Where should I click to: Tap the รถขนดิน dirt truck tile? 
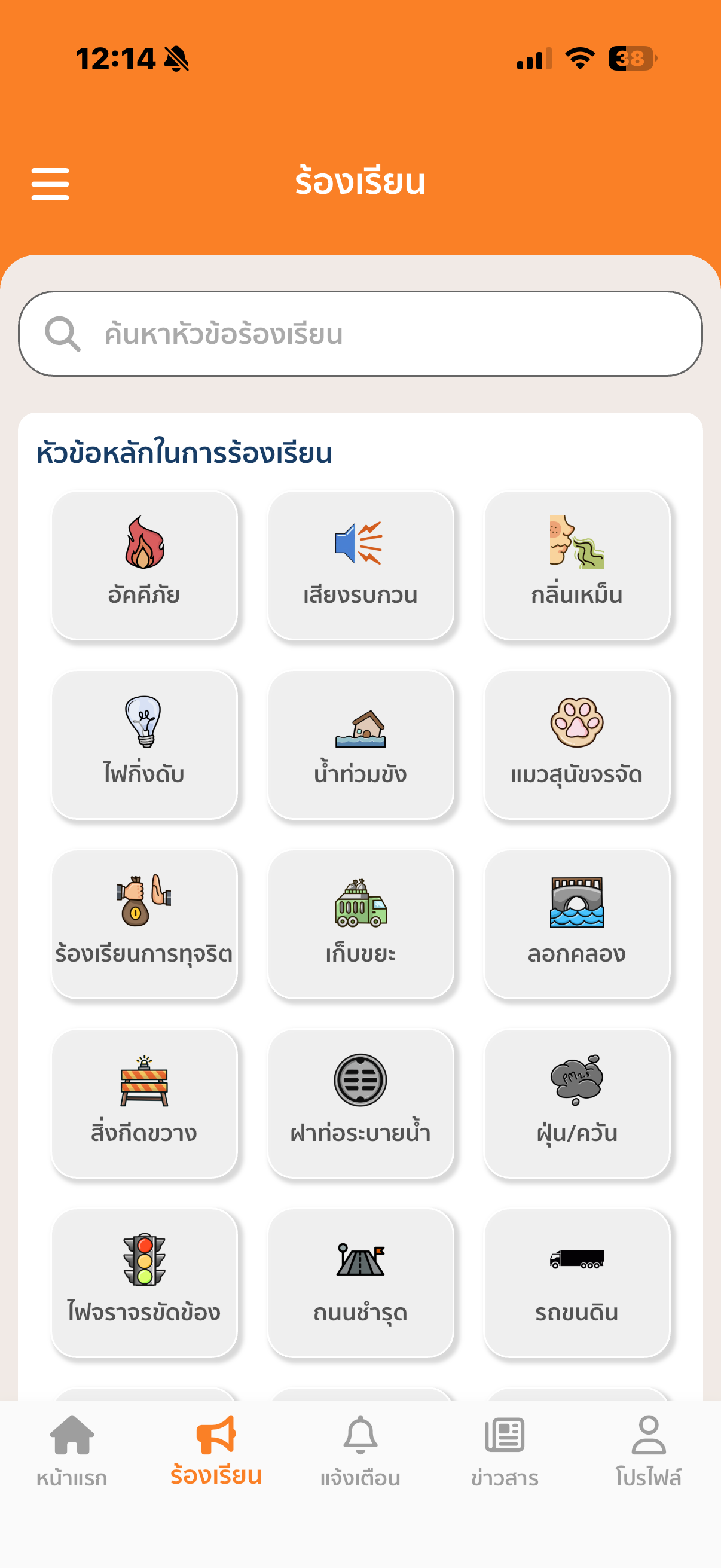tap(576, 1283)
